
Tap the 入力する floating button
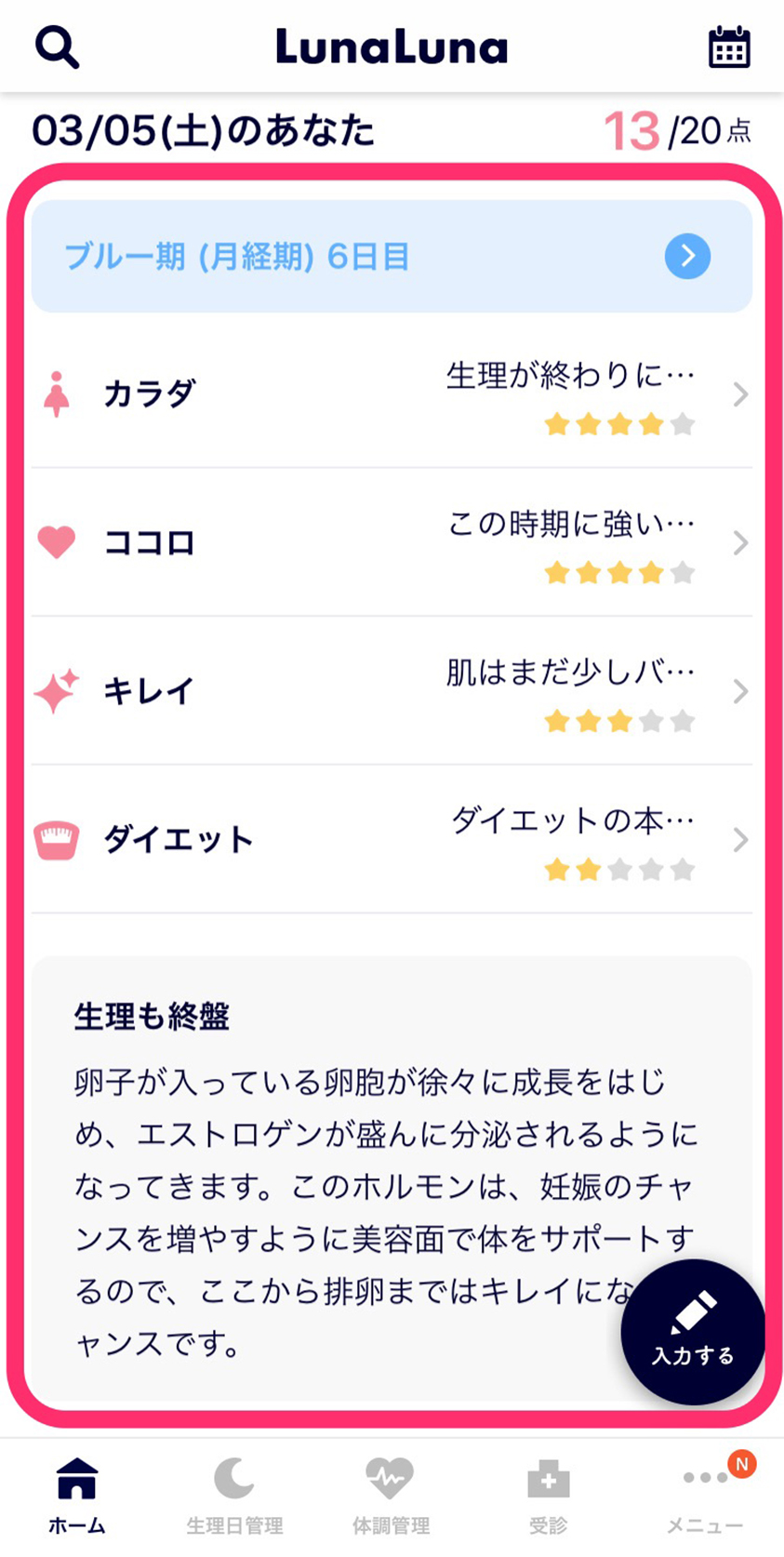coord(693,1331)
